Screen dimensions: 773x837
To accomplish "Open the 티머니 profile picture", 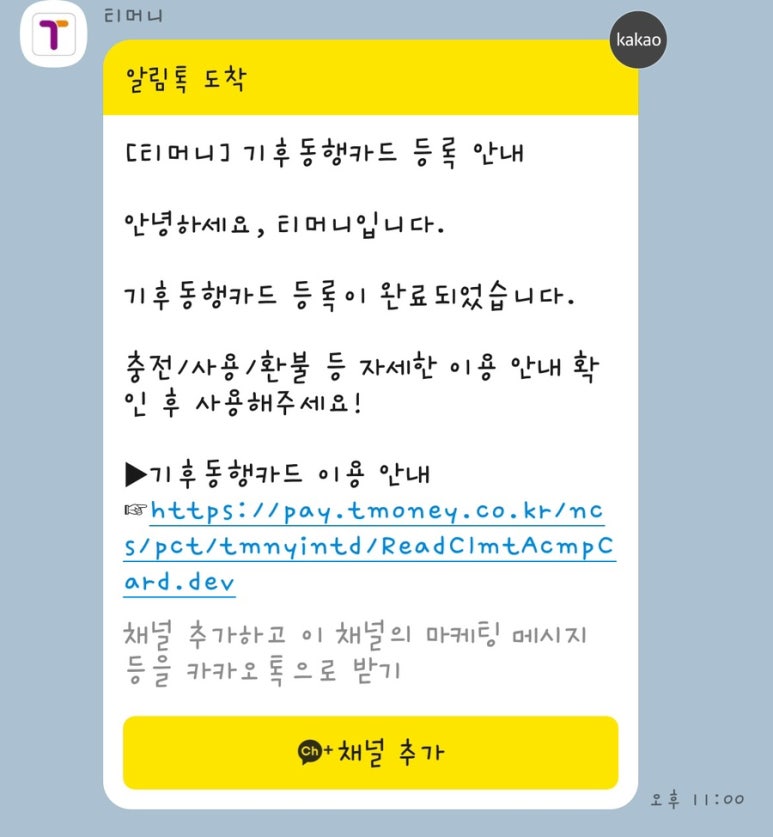I will tap(54, 33).
